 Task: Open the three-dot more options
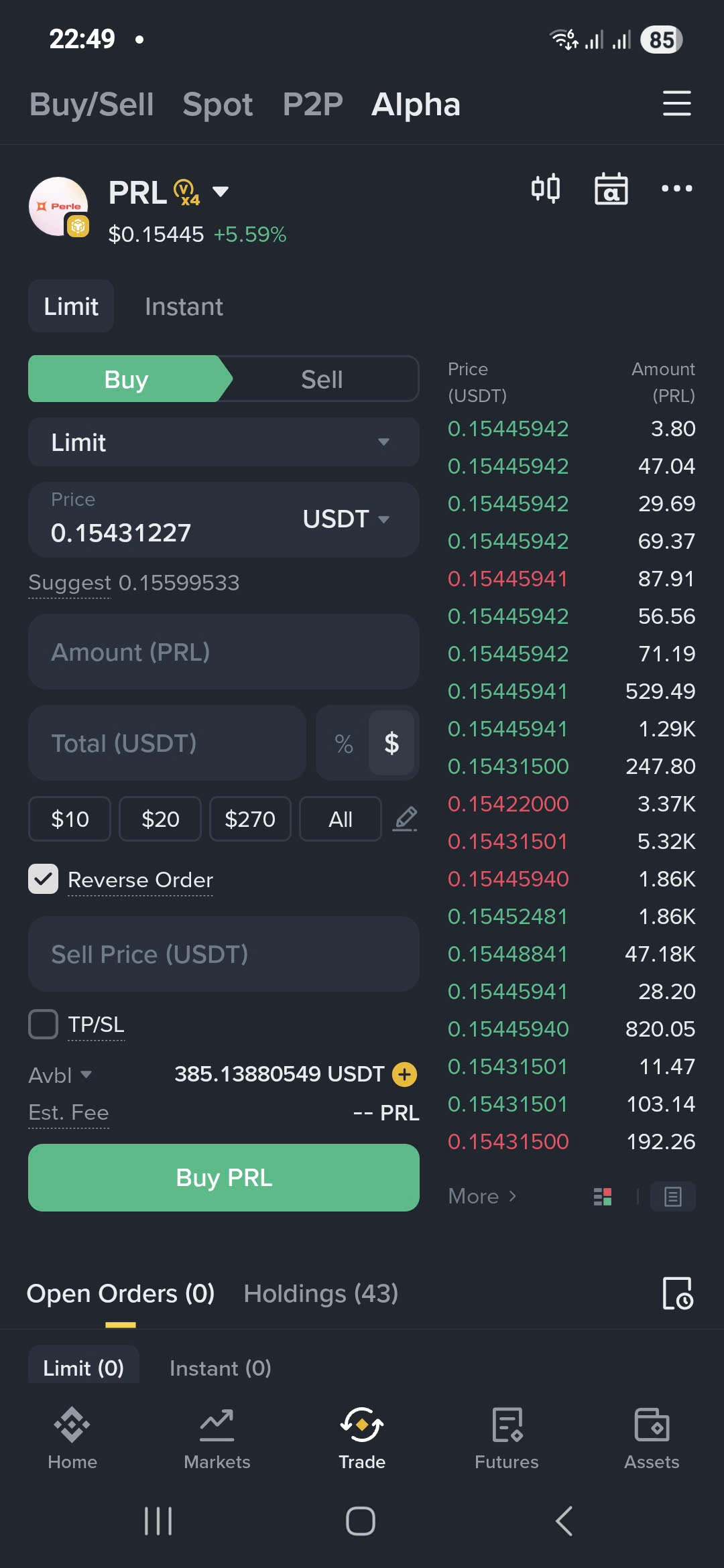[x=676, y=189]
